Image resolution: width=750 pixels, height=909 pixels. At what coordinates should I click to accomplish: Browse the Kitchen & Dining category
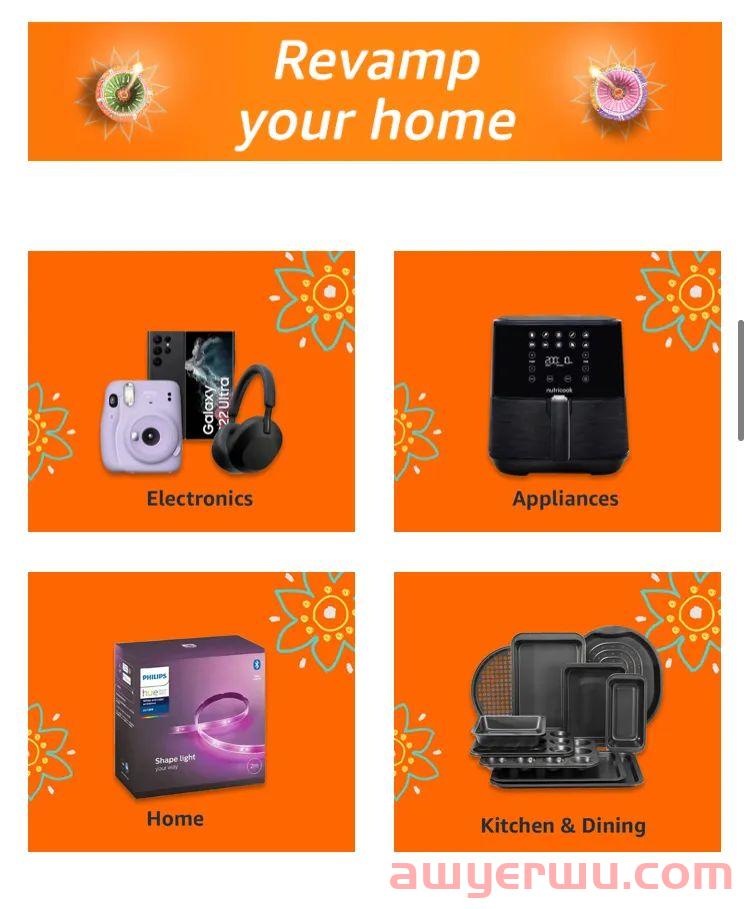(557, 711)
